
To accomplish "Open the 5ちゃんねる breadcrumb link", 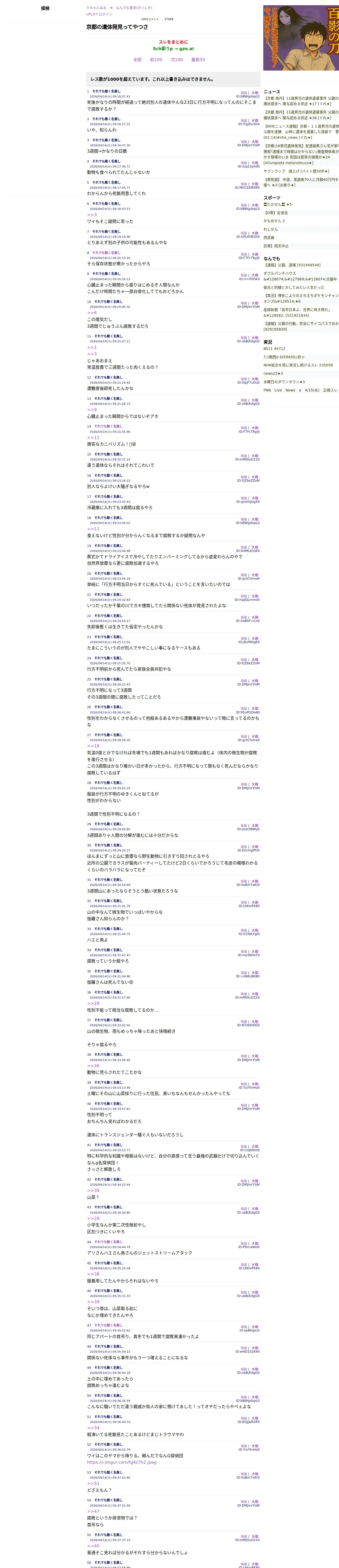I will pos(96,8).
